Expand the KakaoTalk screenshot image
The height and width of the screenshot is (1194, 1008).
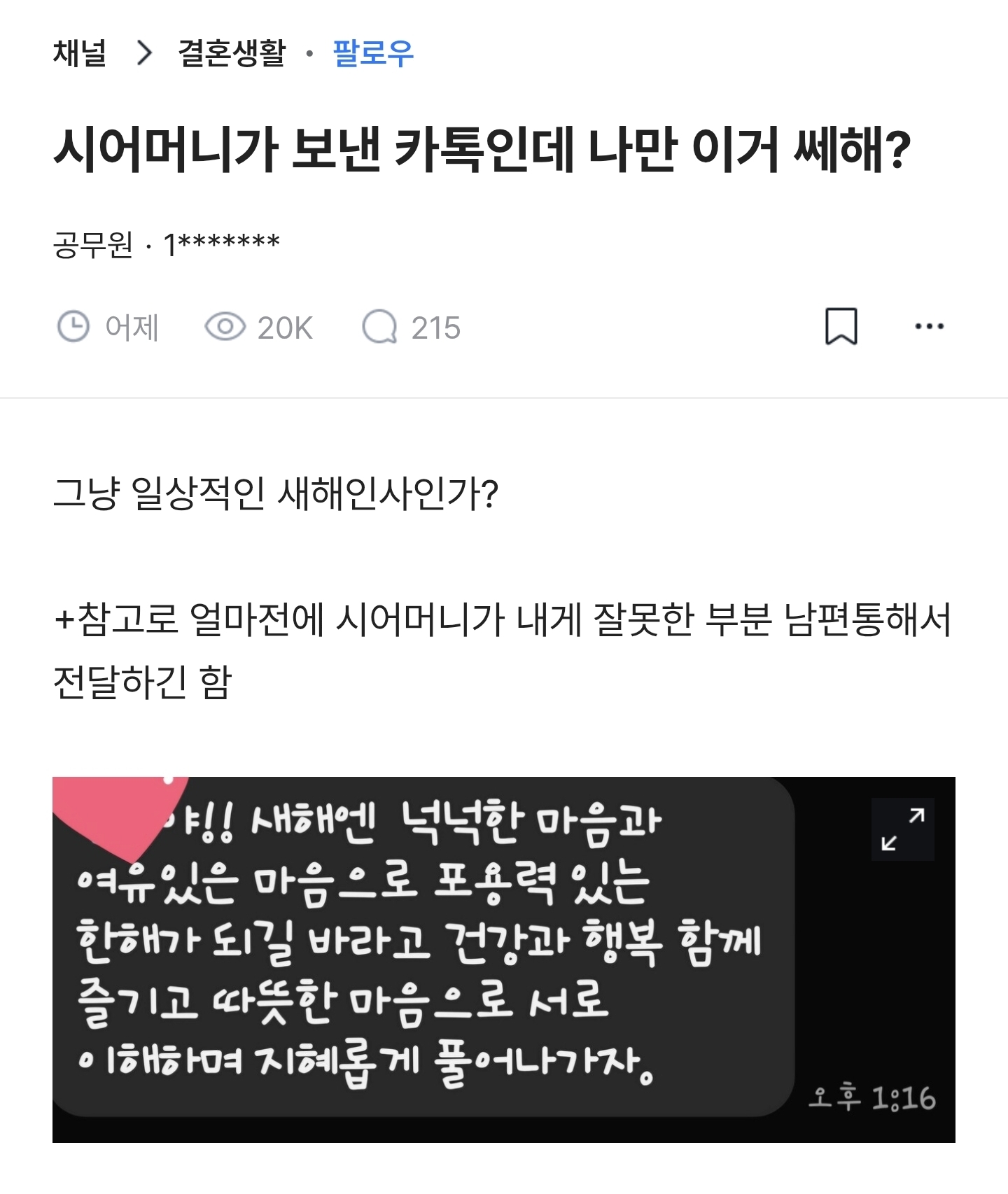(x=902, y=829)
